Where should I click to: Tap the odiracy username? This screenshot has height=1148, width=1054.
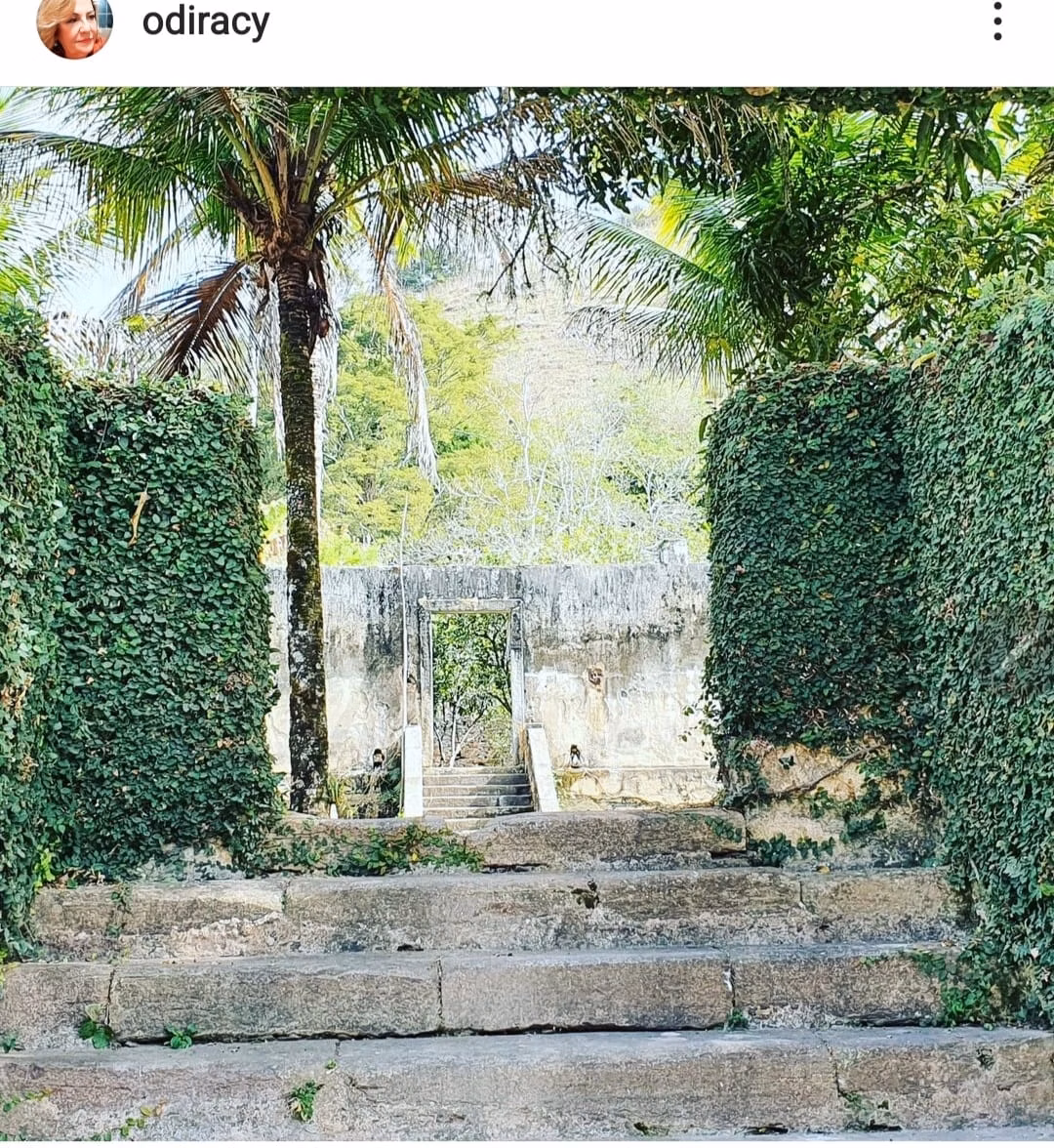pos(206,21)
